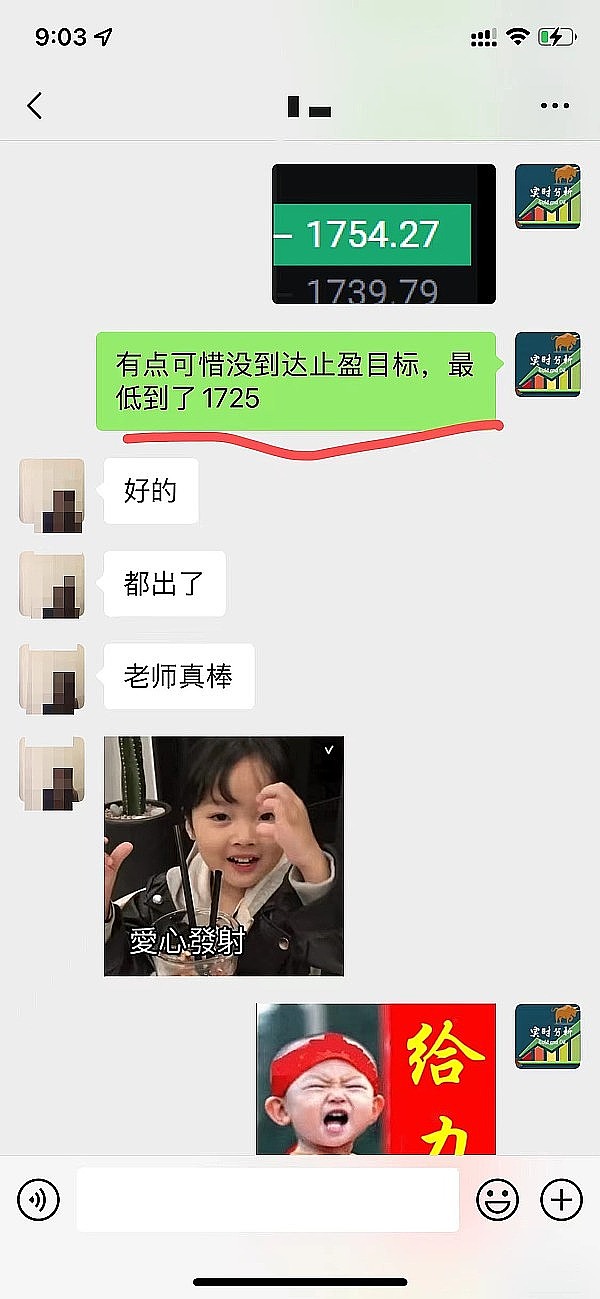Tap the avatar beside 老师真棒
600x1299 pixels.
tap(51, 677)
